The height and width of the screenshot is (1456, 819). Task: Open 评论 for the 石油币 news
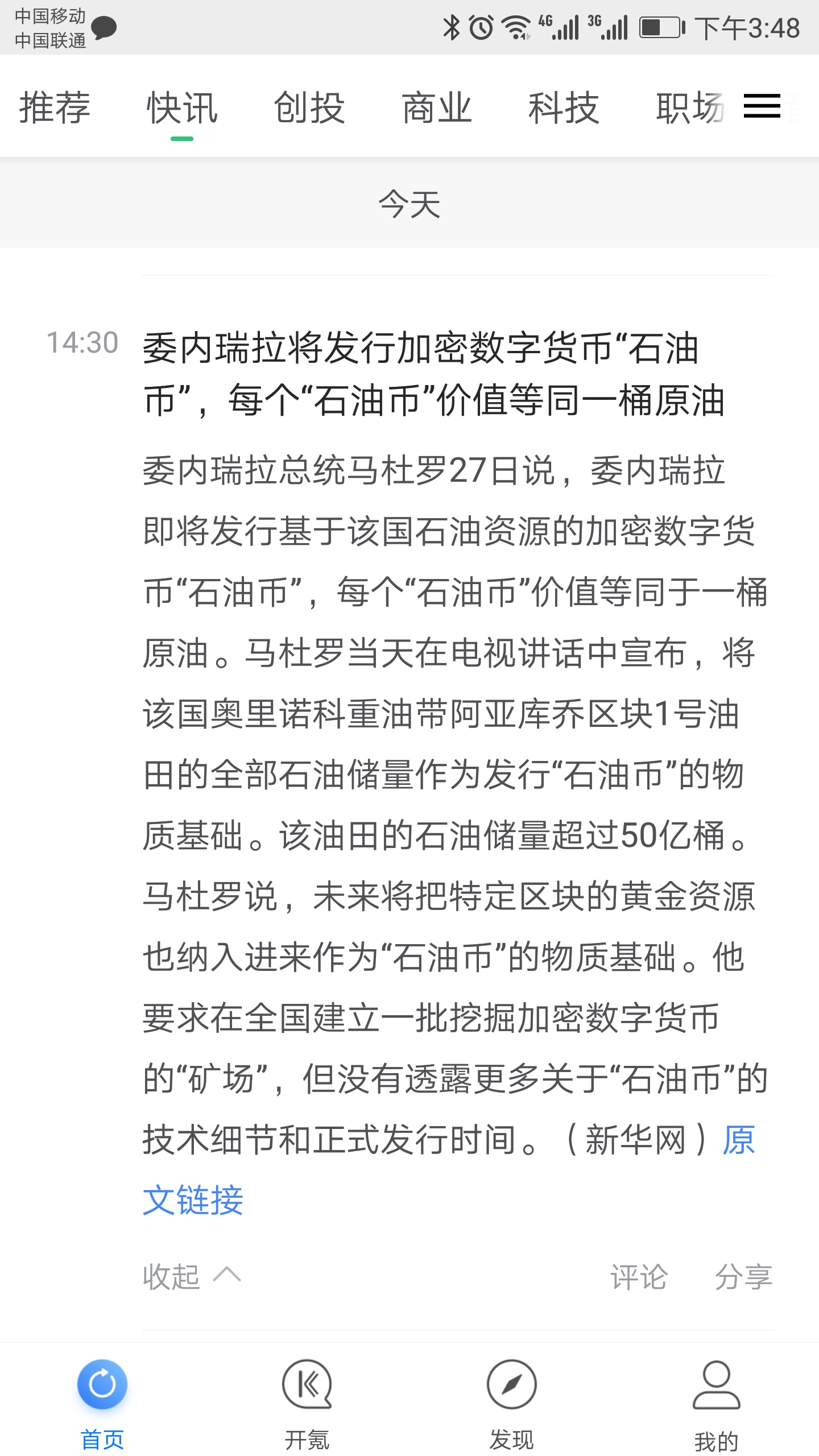tap(639, 1277)
